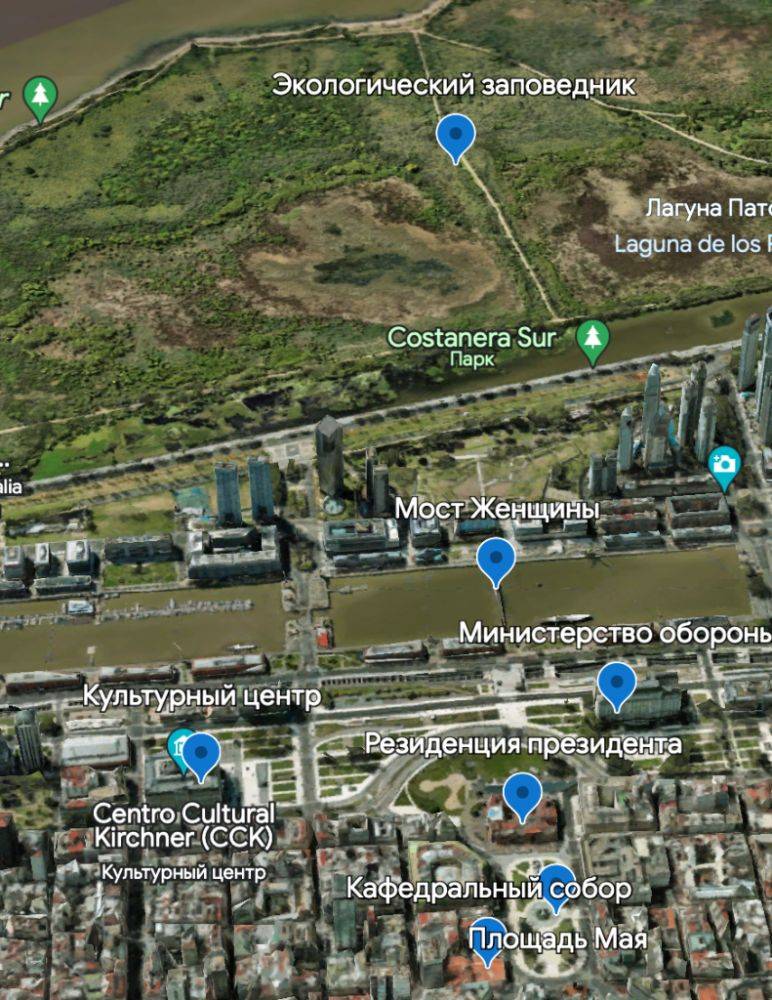The image size is (772, 1000).
Task: Tap the Площадь Мая pin
Action: pos(487,937)
